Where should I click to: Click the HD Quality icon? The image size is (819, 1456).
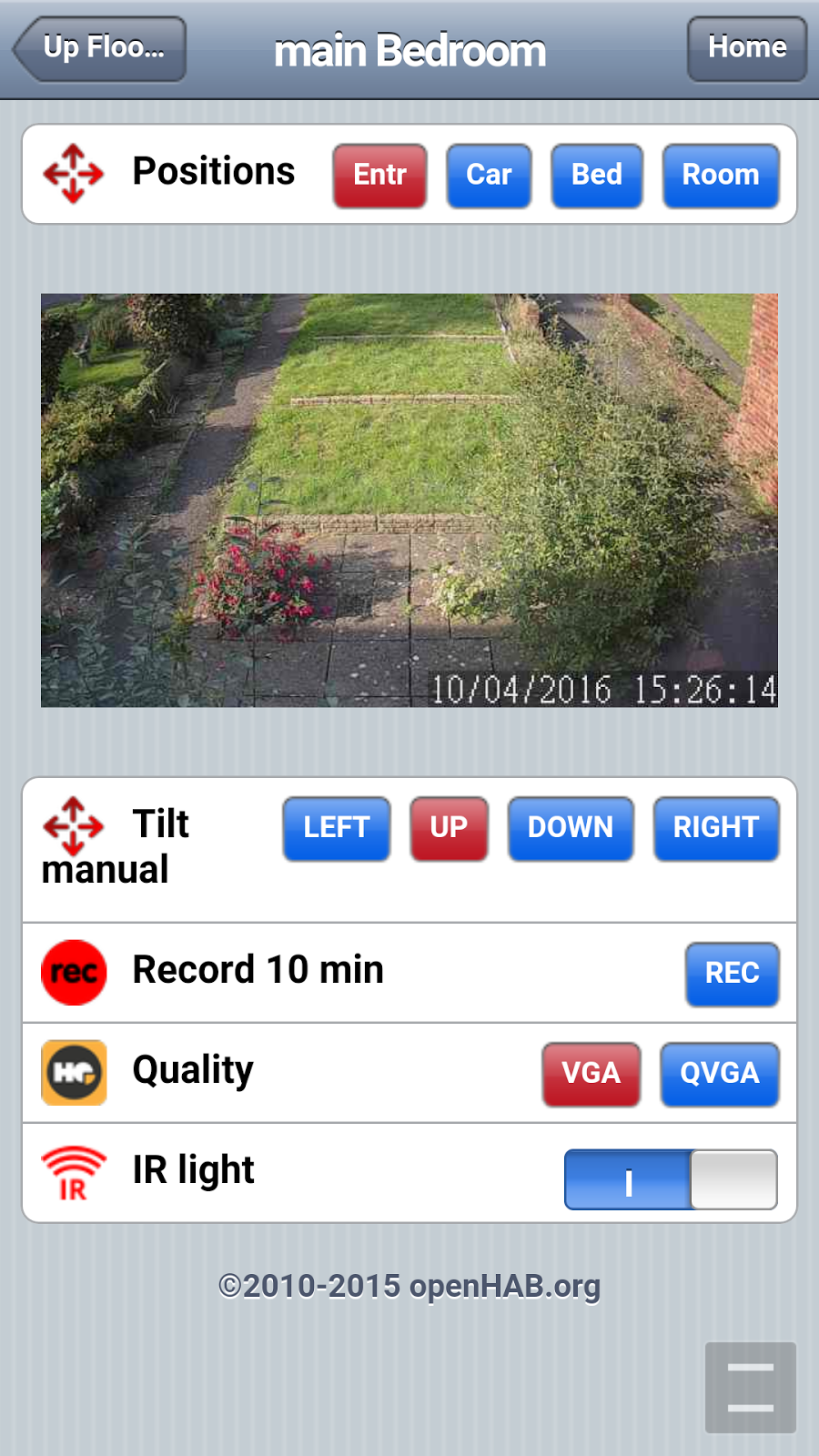tap(74, 1072)
